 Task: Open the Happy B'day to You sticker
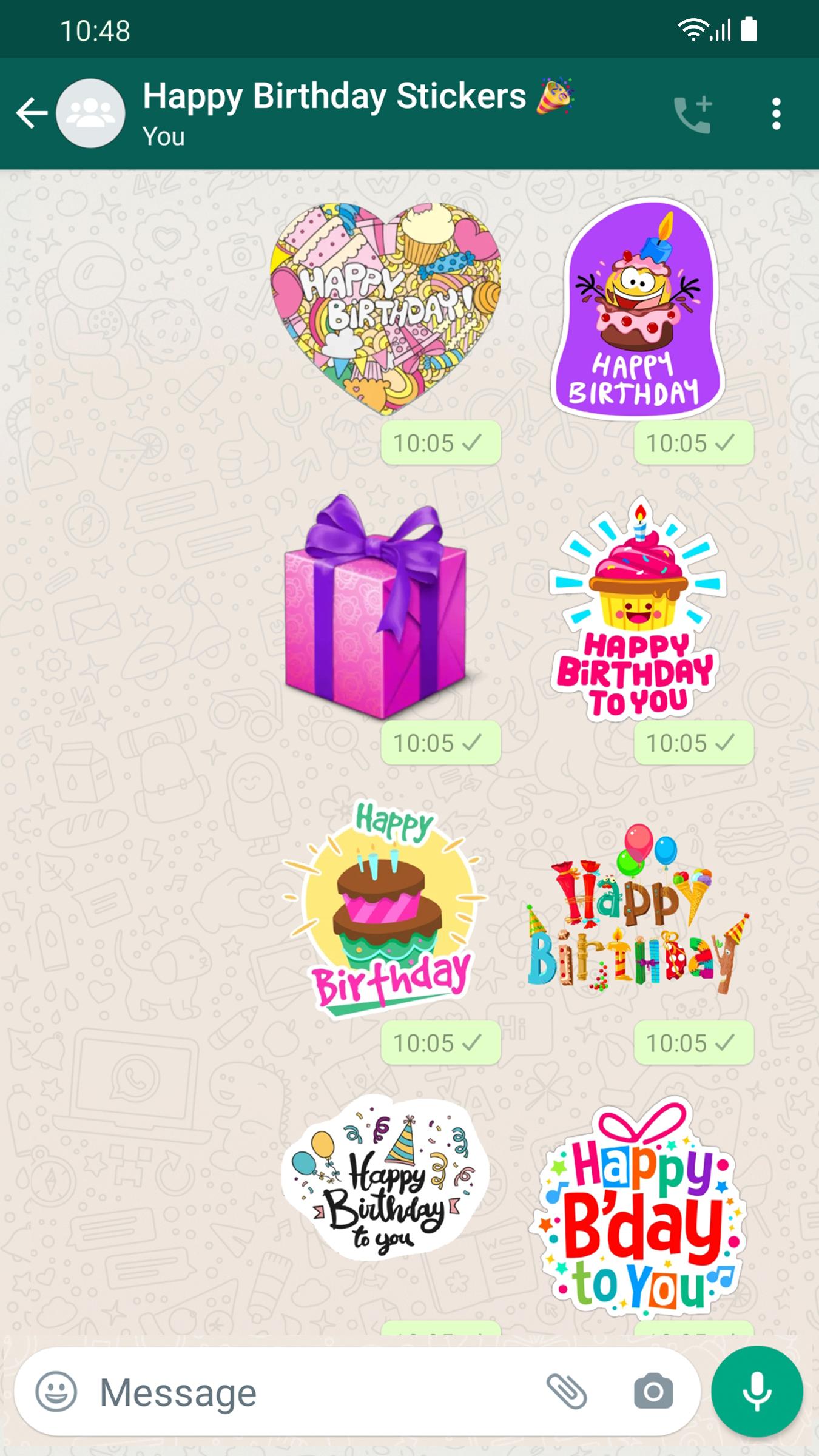[638, 1207]
